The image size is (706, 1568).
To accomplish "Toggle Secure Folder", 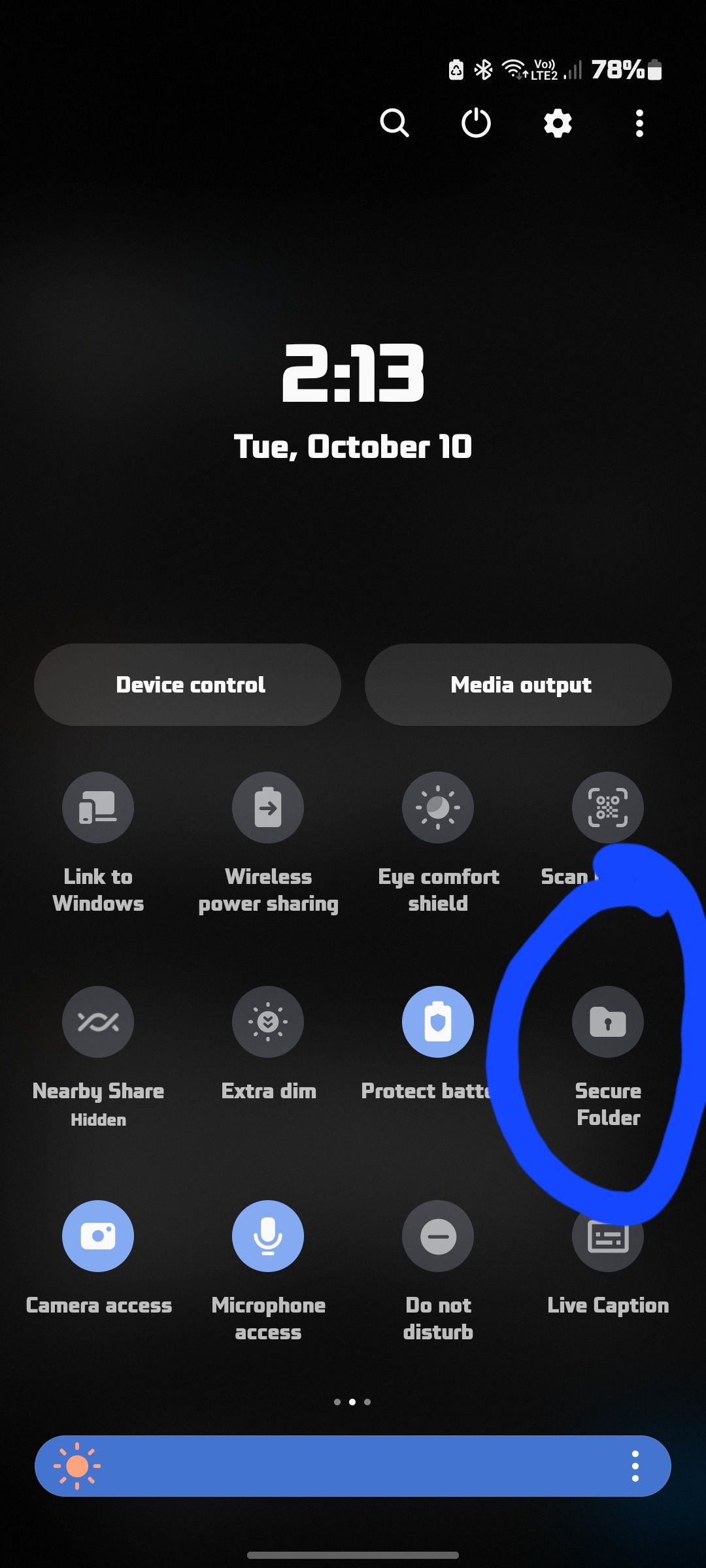I will tap(608, 1022).
